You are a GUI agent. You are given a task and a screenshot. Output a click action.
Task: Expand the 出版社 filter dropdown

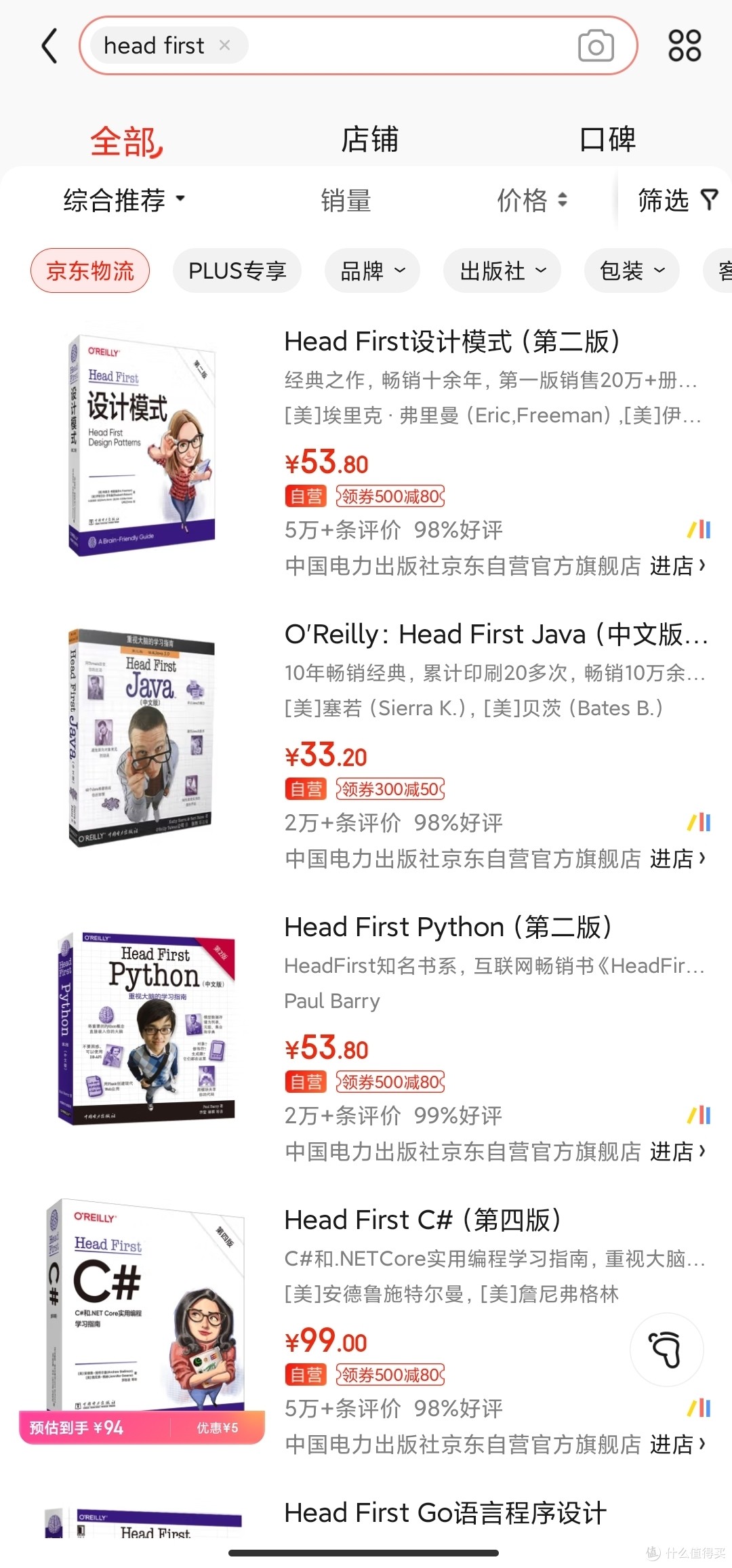click(x=502, y=271)
